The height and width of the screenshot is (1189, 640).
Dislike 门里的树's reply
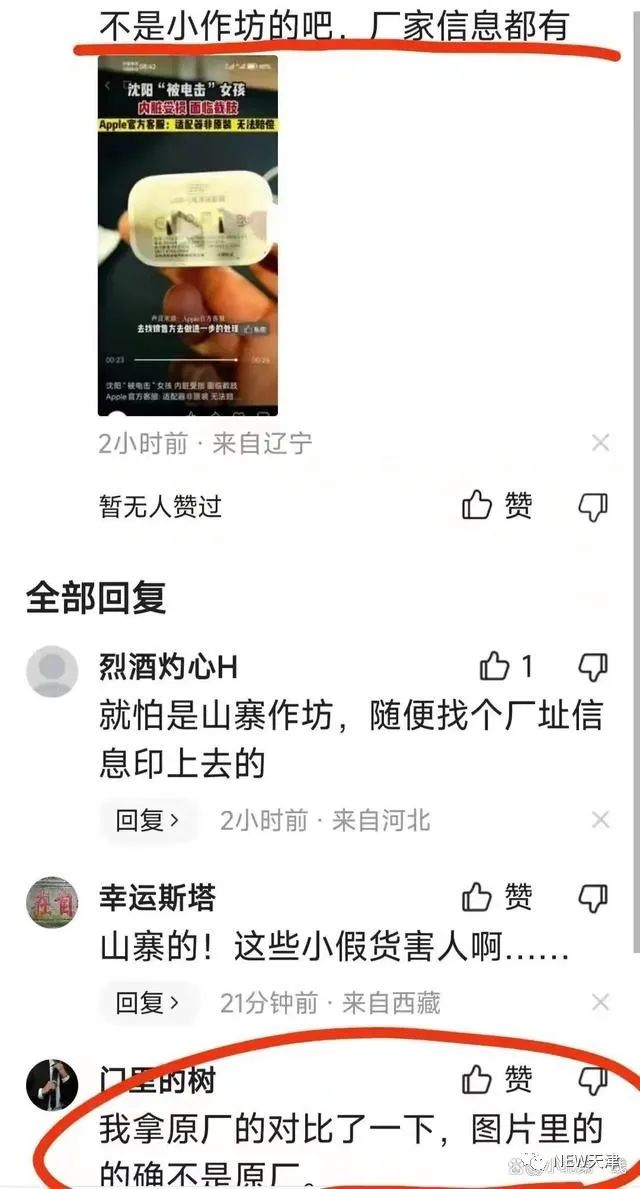[x=593, y=1079]
